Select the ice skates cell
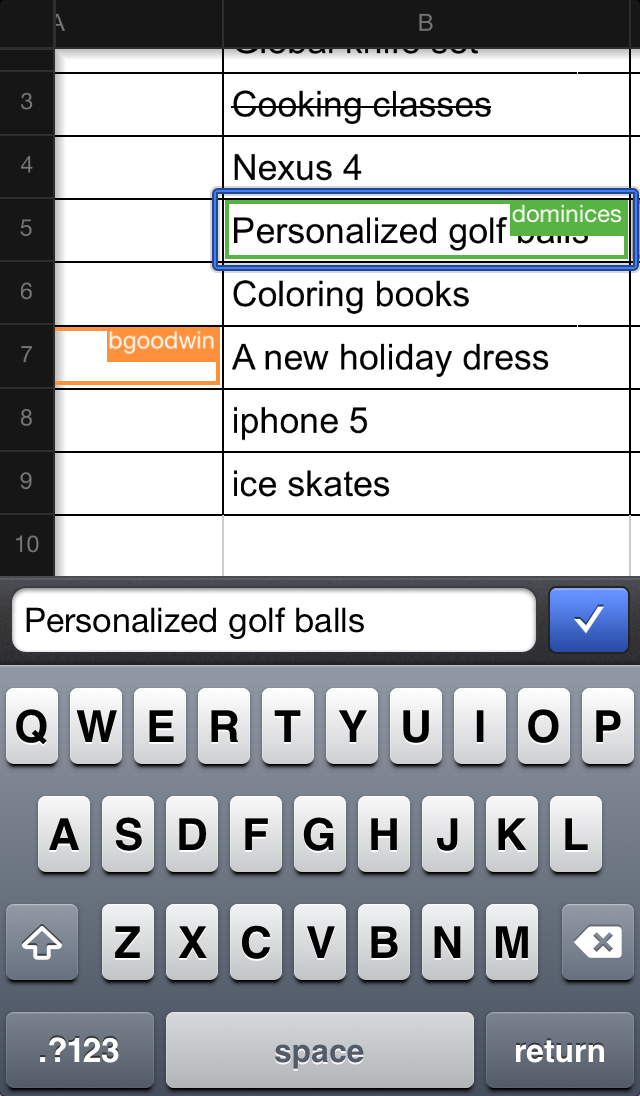The height and width of the screenshot is (1096, 640). pos(400,484)
